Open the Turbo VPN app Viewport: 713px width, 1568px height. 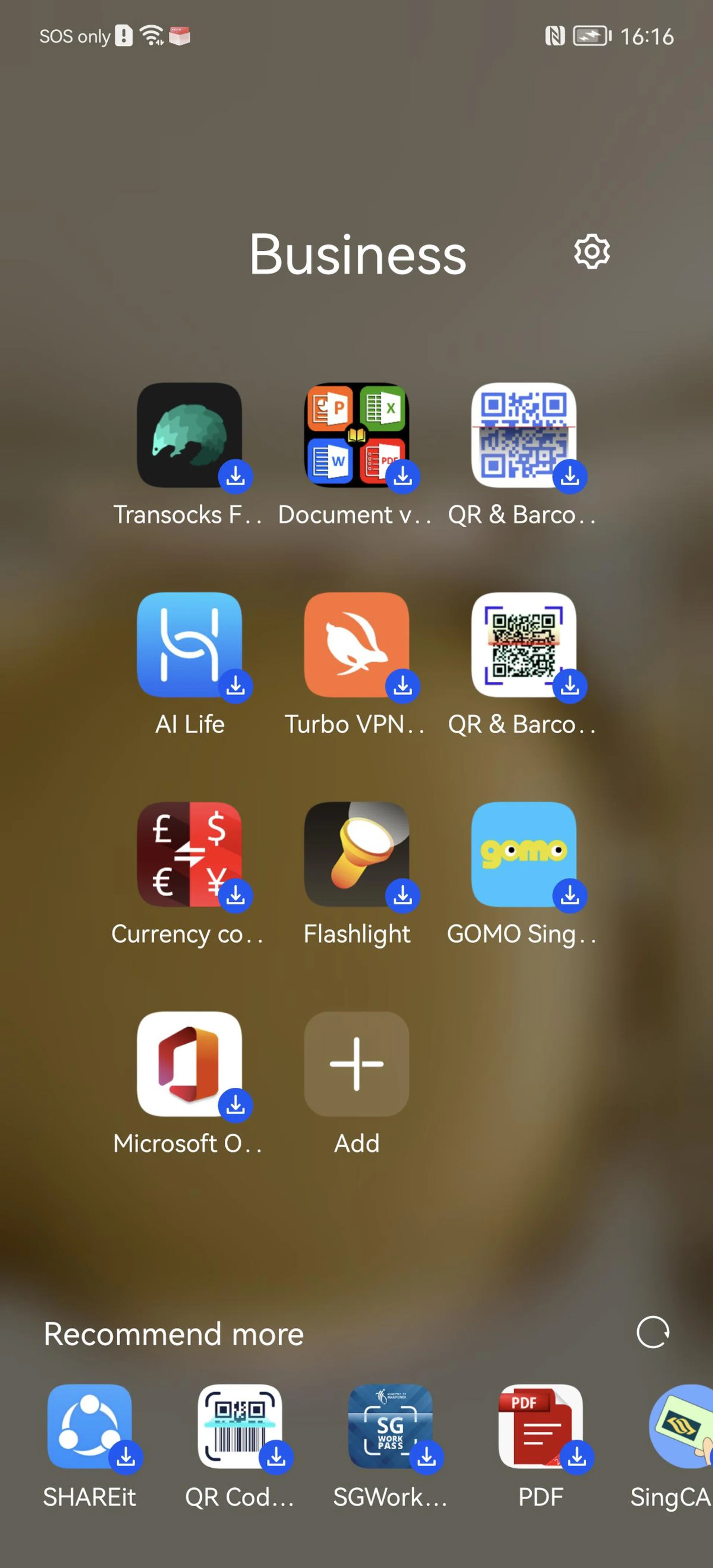pyautogui.click(x=356, y=644)
